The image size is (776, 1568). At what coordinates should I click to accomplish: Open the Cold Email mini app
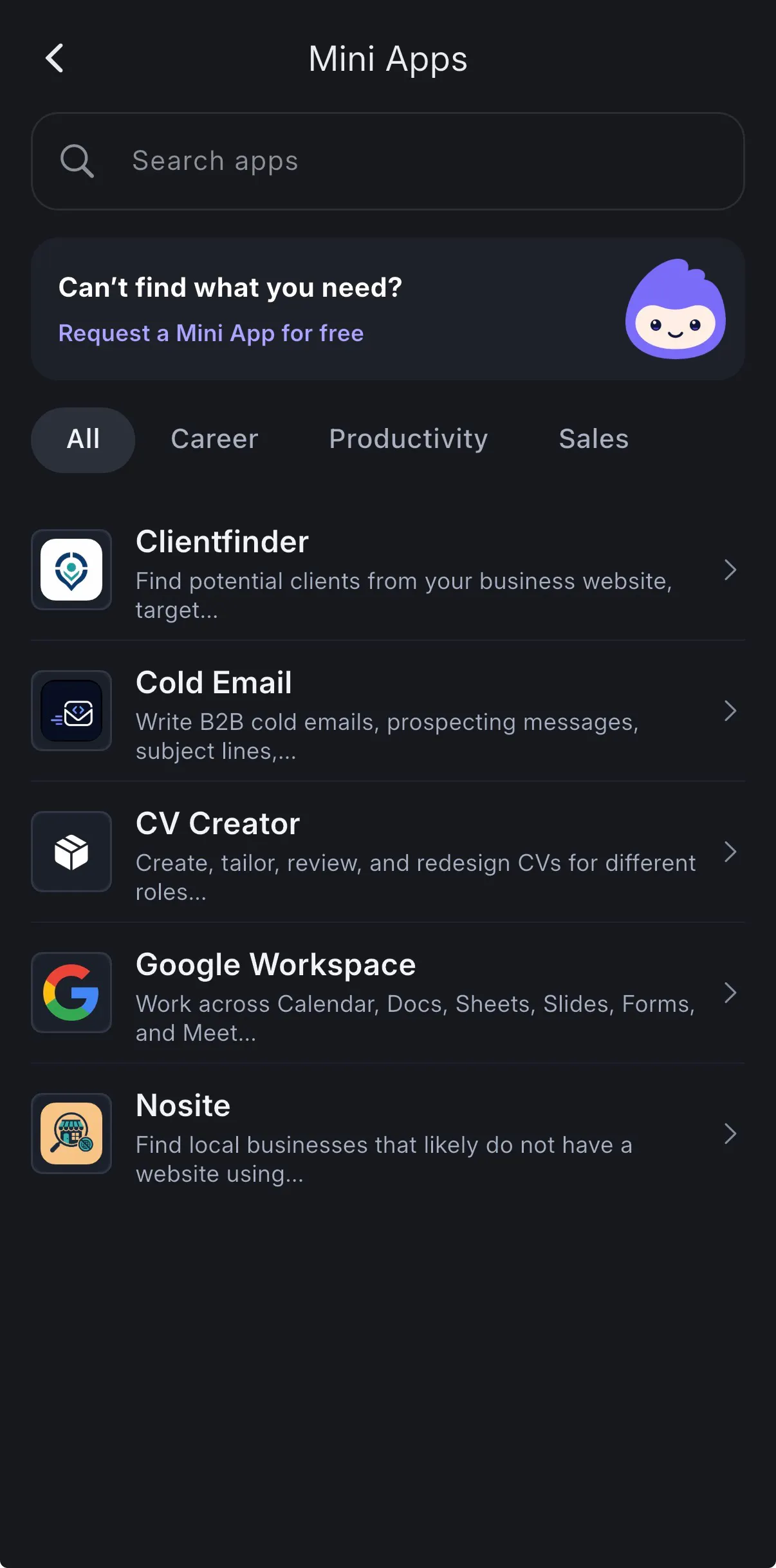(388, 711)
